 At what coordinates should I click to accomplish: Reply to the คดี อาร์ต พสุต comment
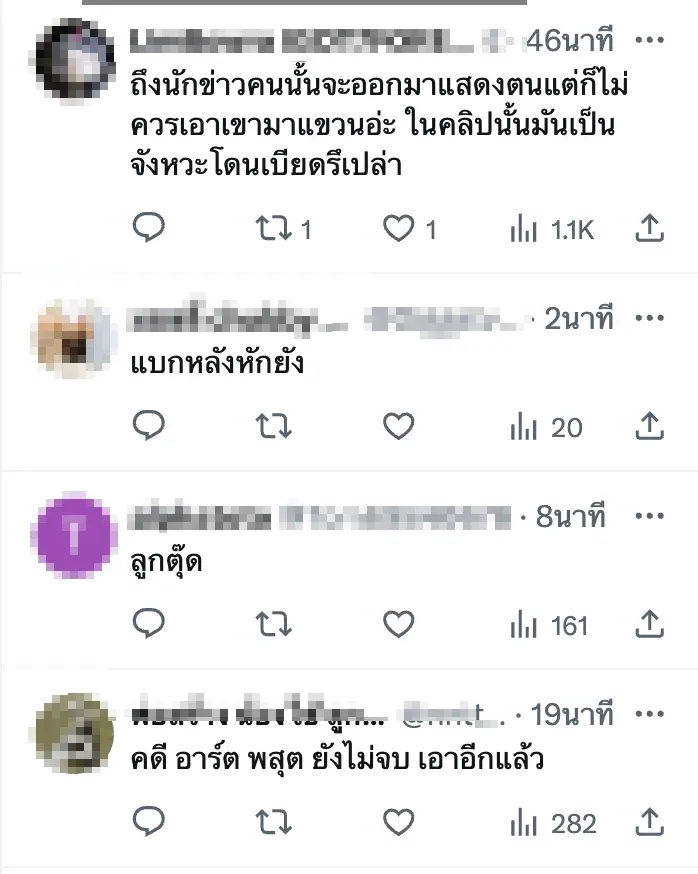coord(148,823)
